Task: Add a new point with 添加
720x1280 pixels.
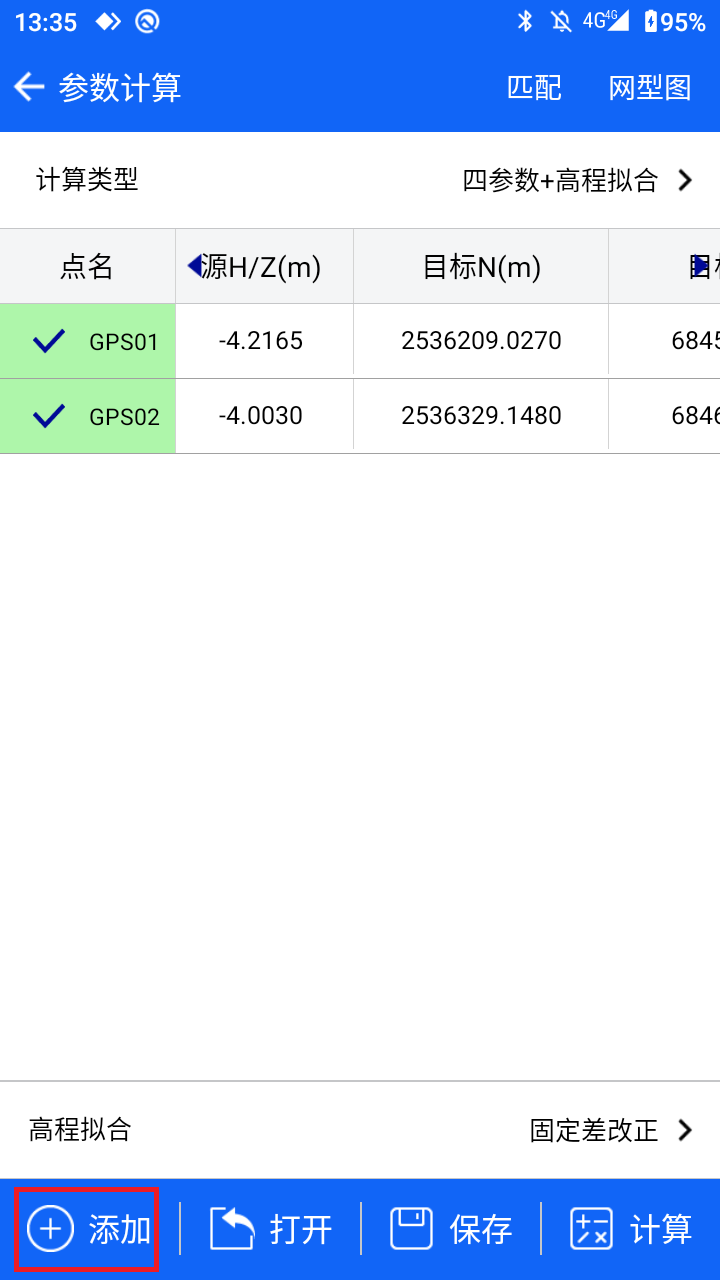Action: coord(88,1229)
